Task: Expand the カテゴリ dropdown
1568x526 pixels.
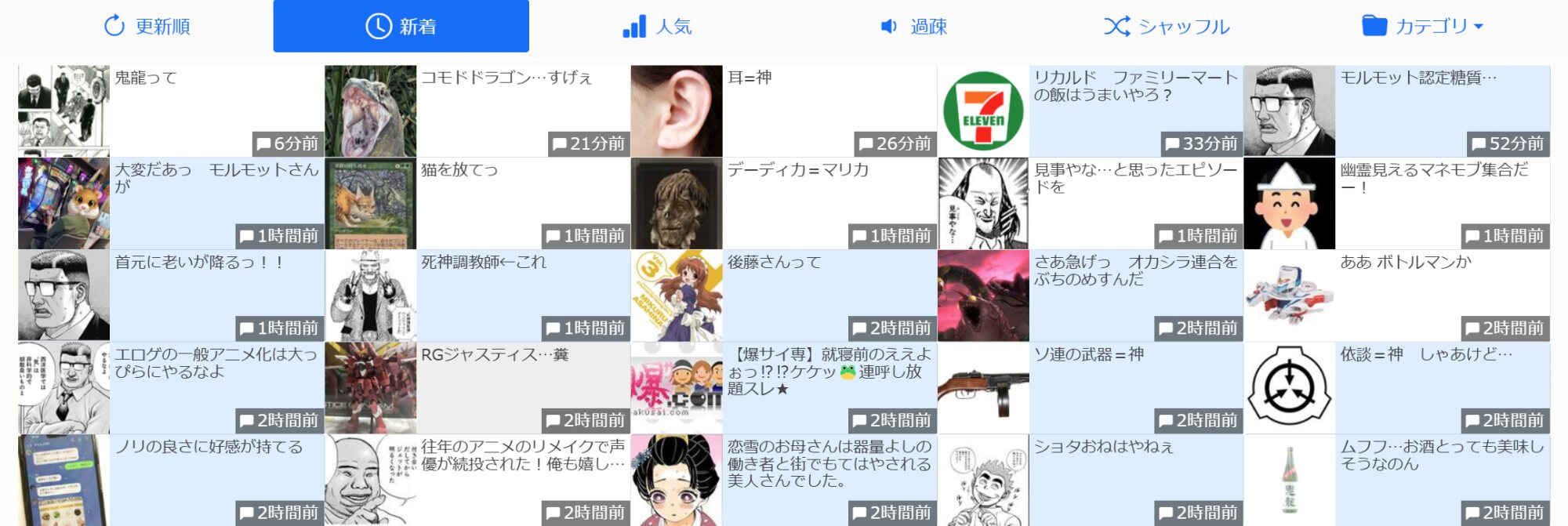Action: pos(1422,26)
